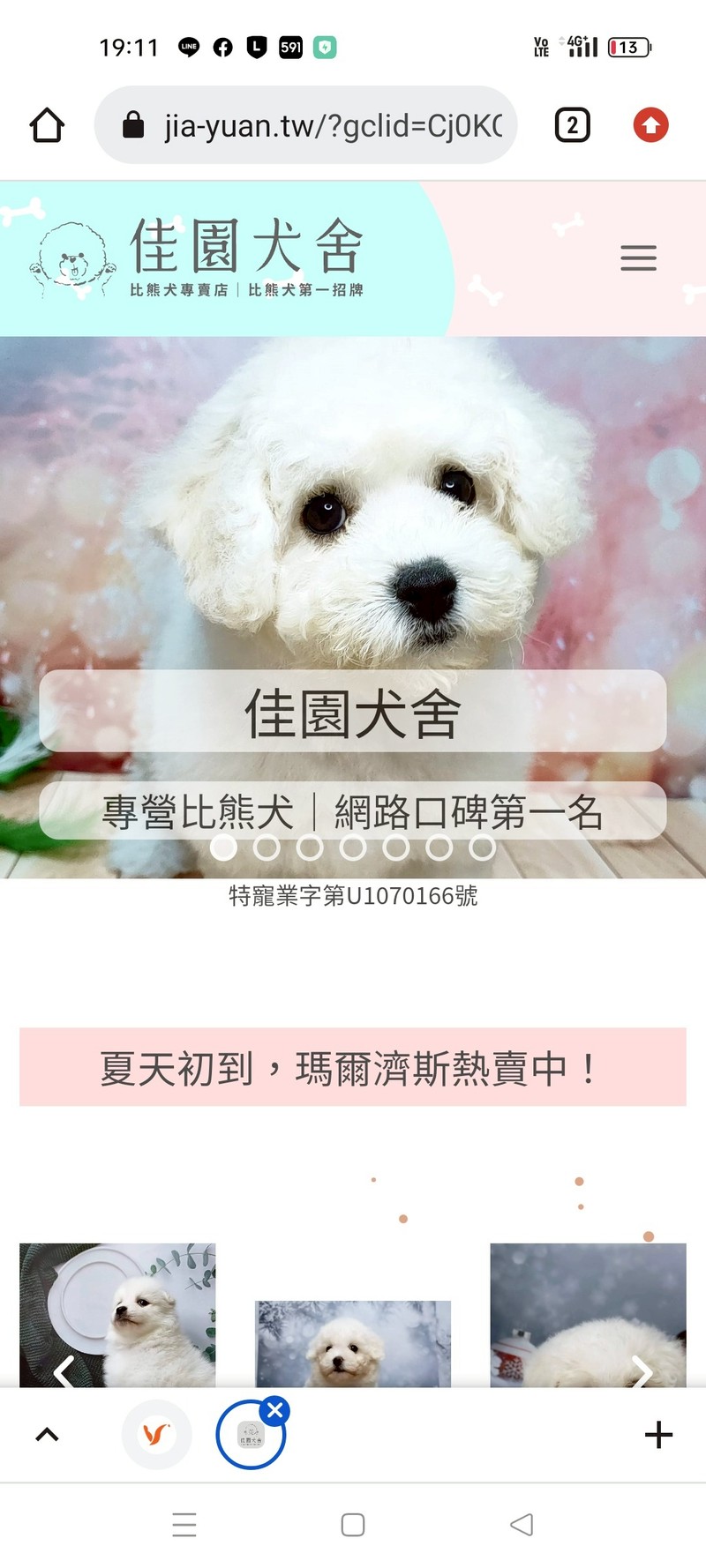Select the third banner slide indicator dot

tap(310, 847)
